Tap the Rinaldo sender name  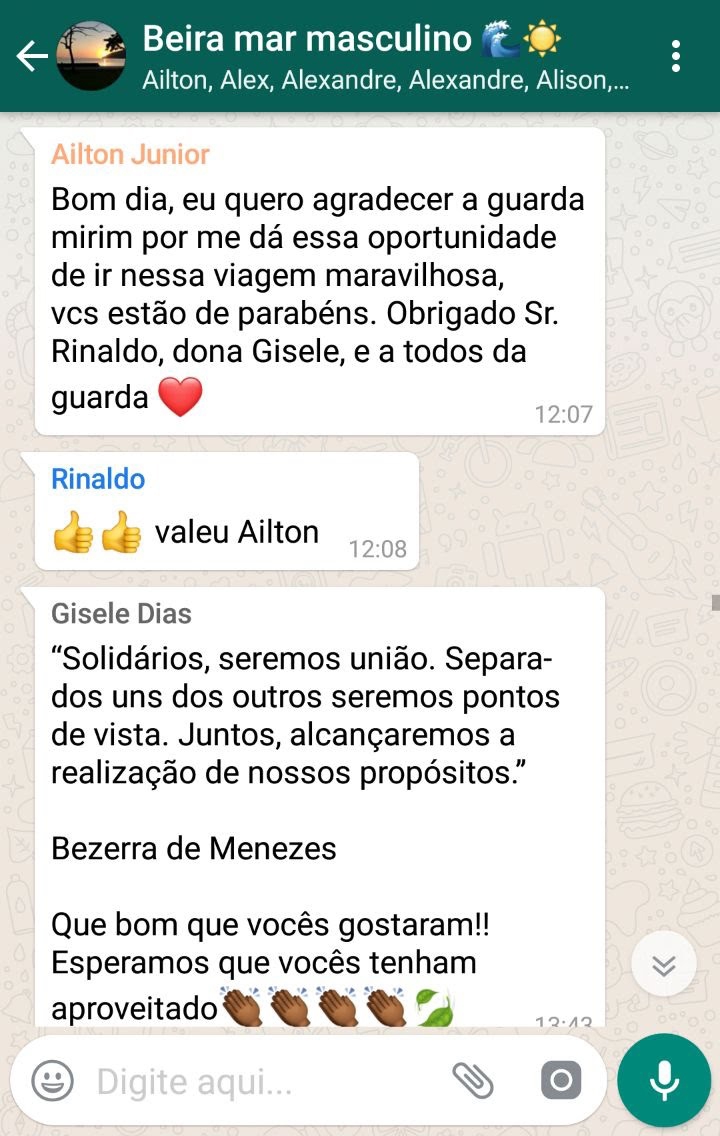[x=98, y=479]
